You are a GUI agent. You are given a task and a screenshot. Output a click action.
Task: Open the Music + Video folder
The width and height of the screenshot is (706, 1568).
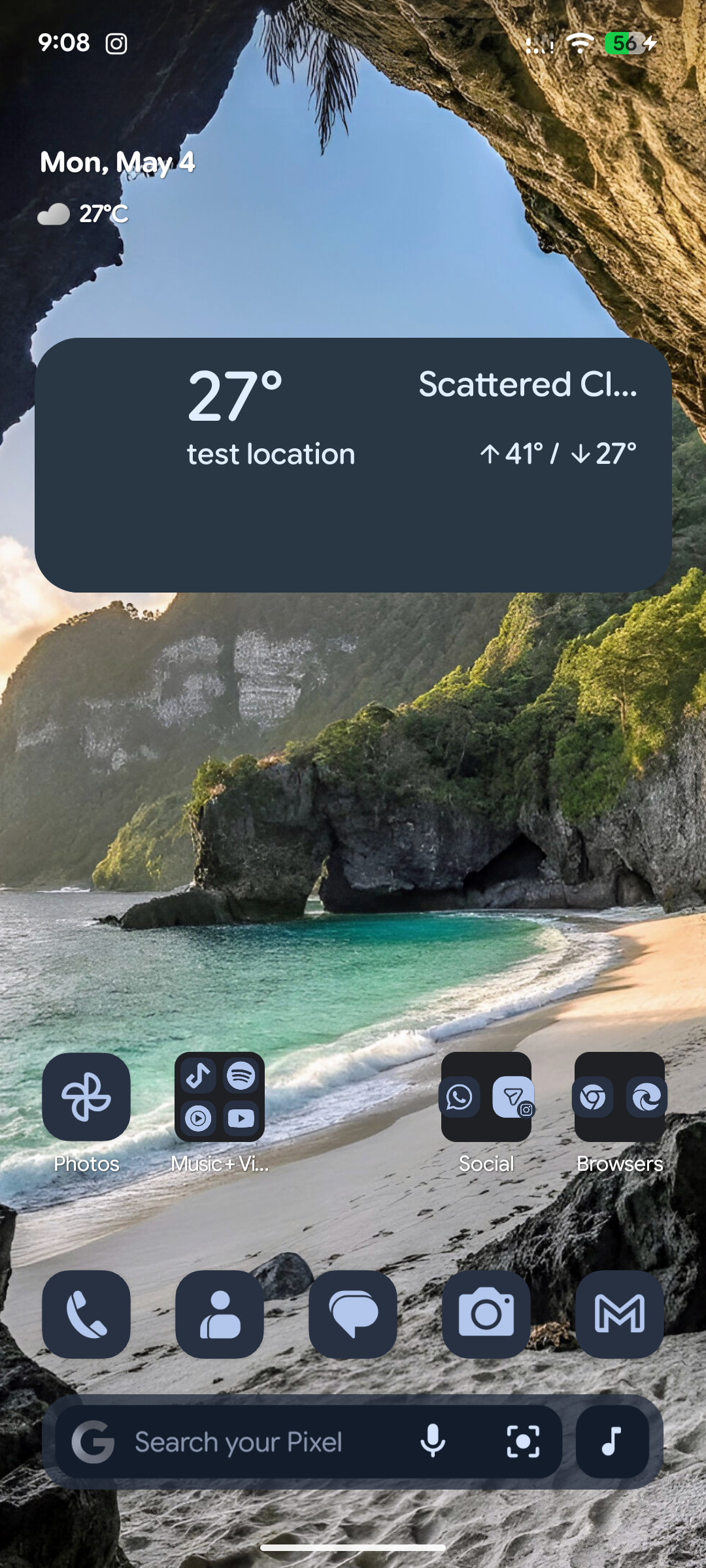tap(220, 1097)
